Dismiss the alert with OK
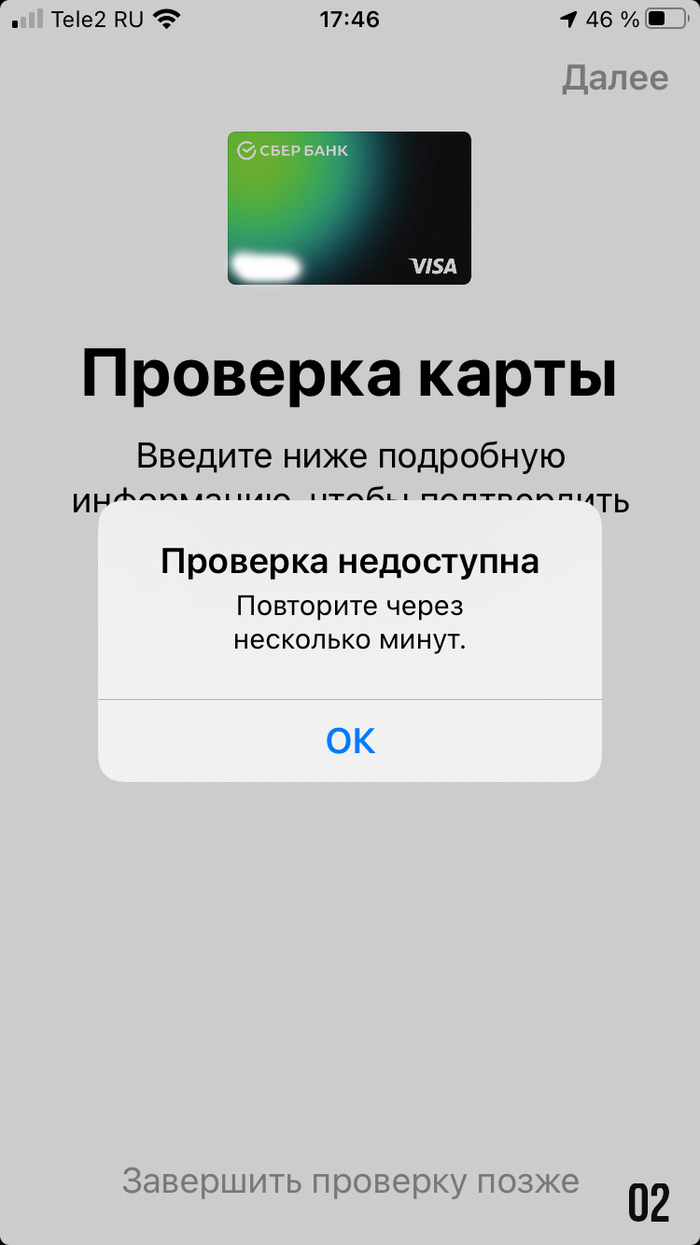 click(350, 741)
